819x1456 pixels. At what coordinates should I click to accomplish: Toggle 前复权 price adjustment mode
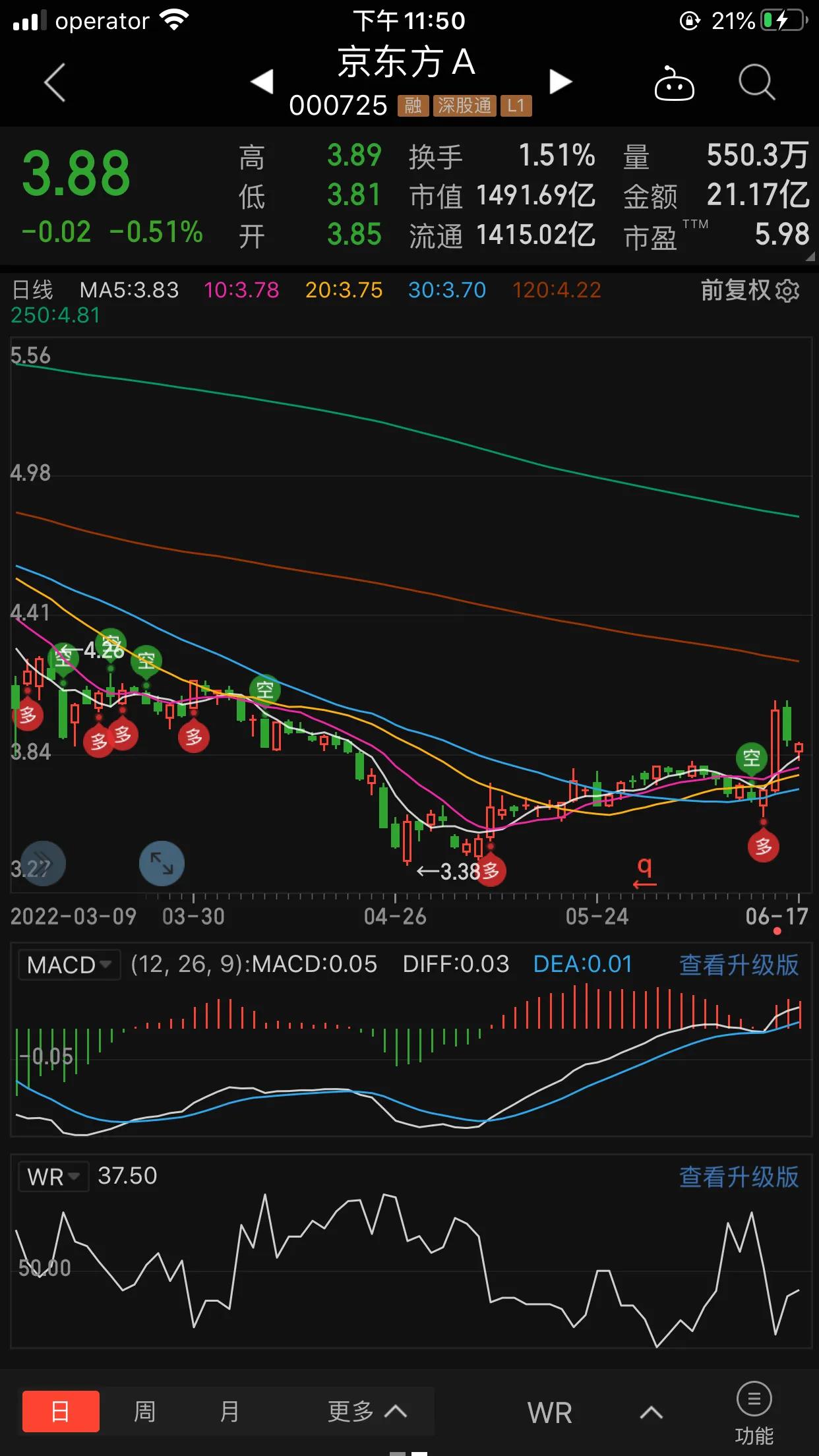pyautogui.click(x=734, y=290)
